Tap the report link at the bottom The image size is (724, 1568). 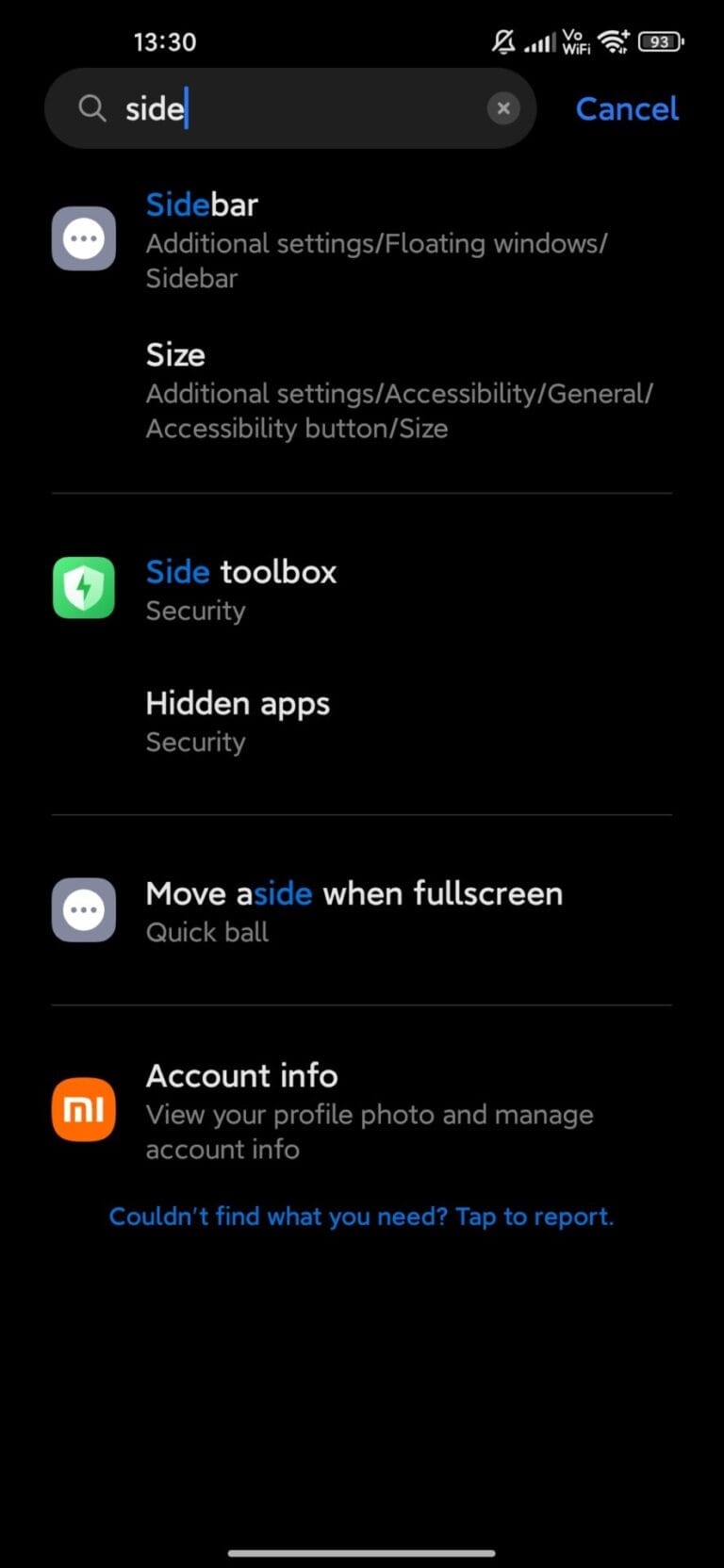coord(361,1216)
